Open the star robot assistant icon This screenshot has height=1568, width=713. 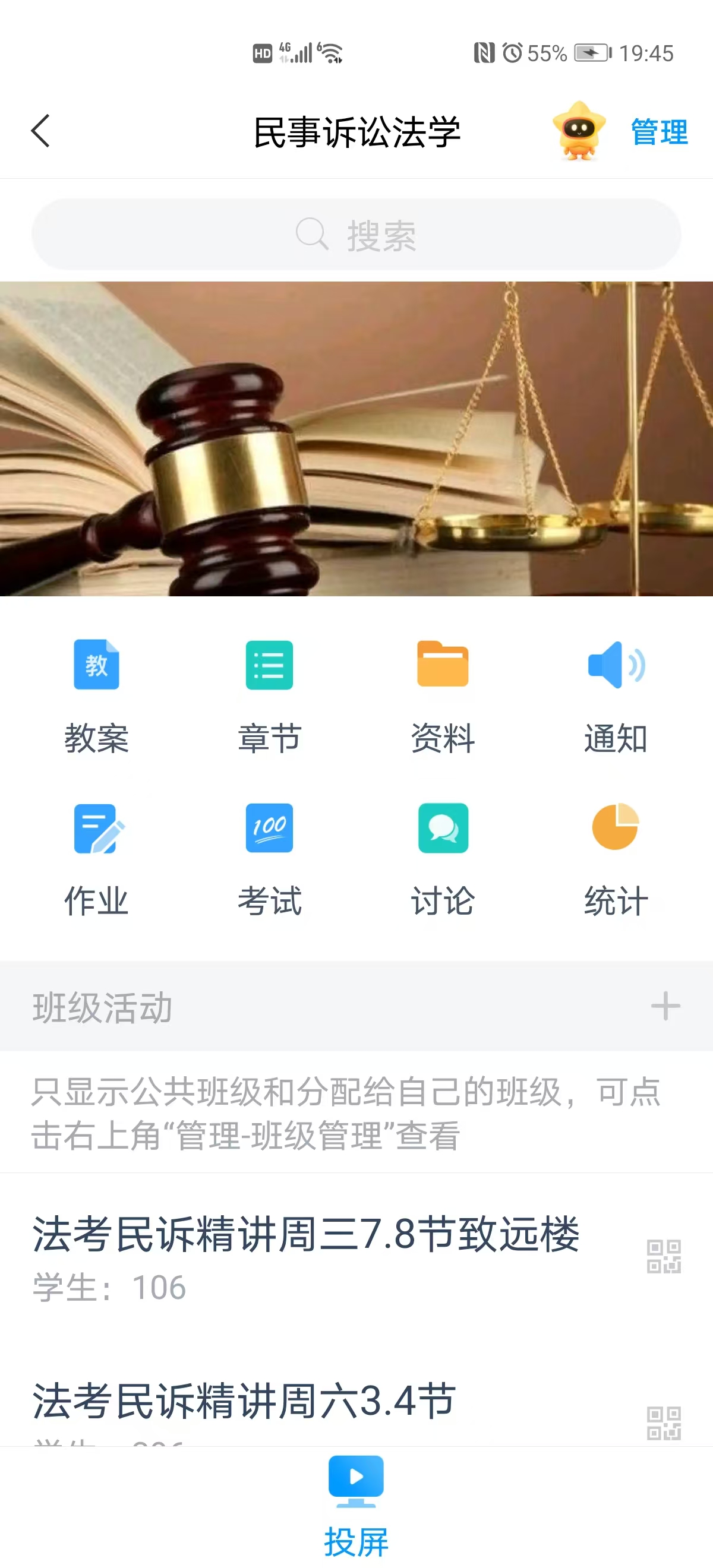[x=579, y=131]
